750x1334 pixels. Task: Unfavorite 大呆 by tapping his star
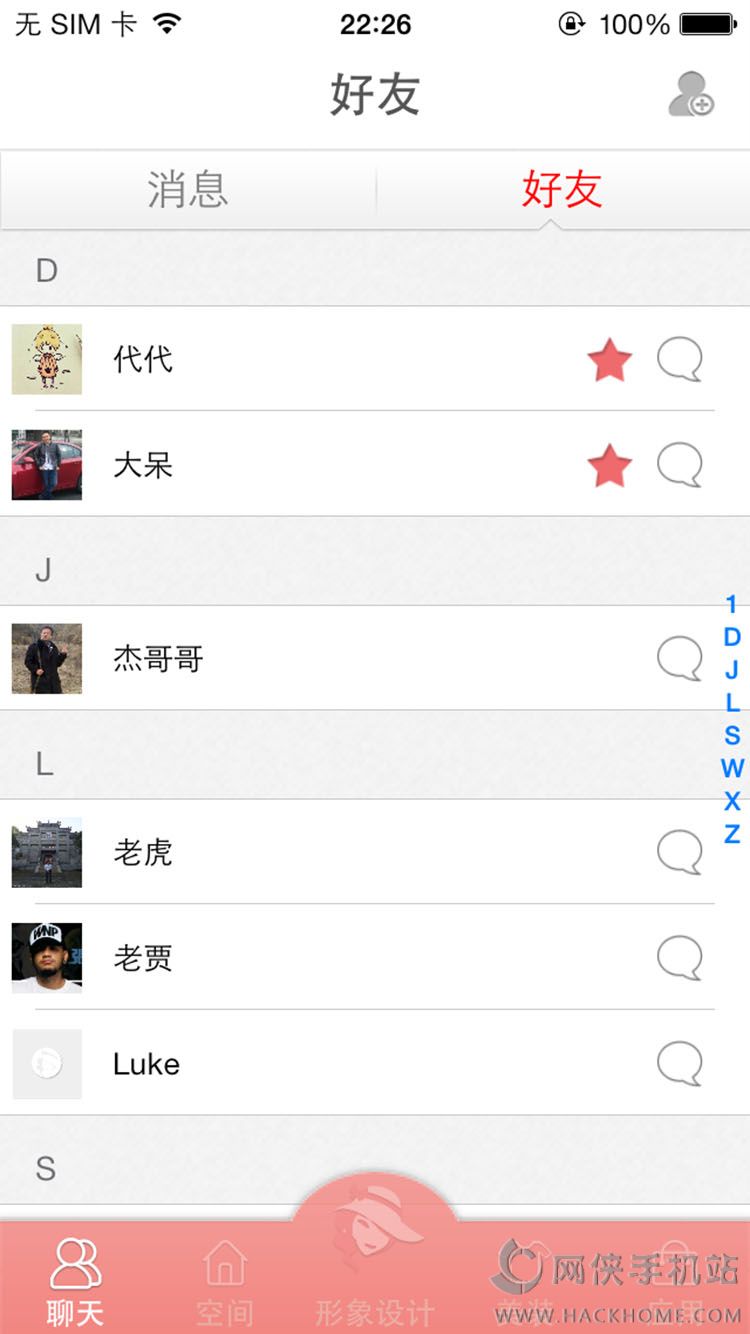click(x=610, y=465)
